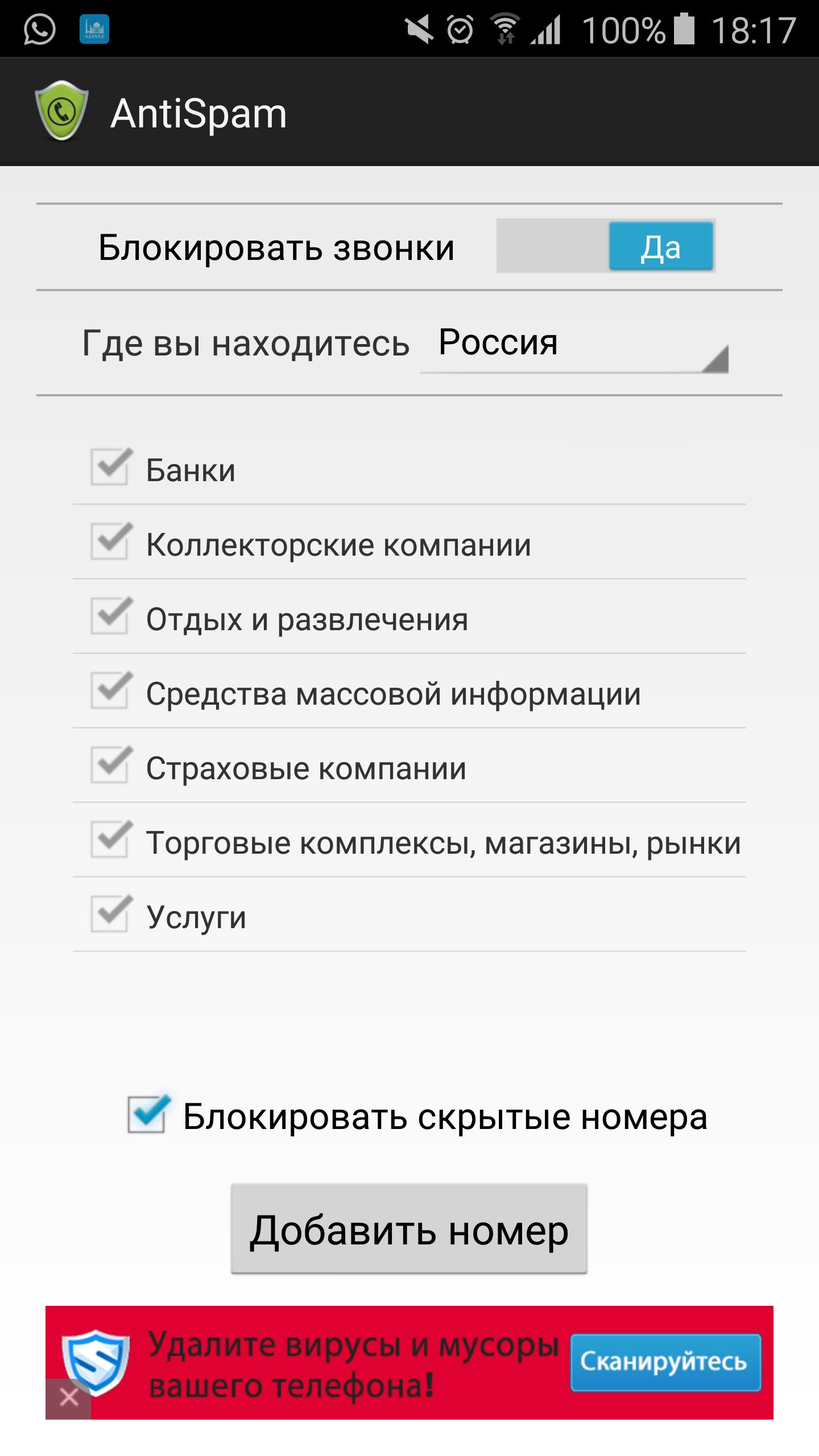Toggle Средства массовой информации checkbox
The width and height of the screenshot is (819, 1456).
[x=109, y=692]
